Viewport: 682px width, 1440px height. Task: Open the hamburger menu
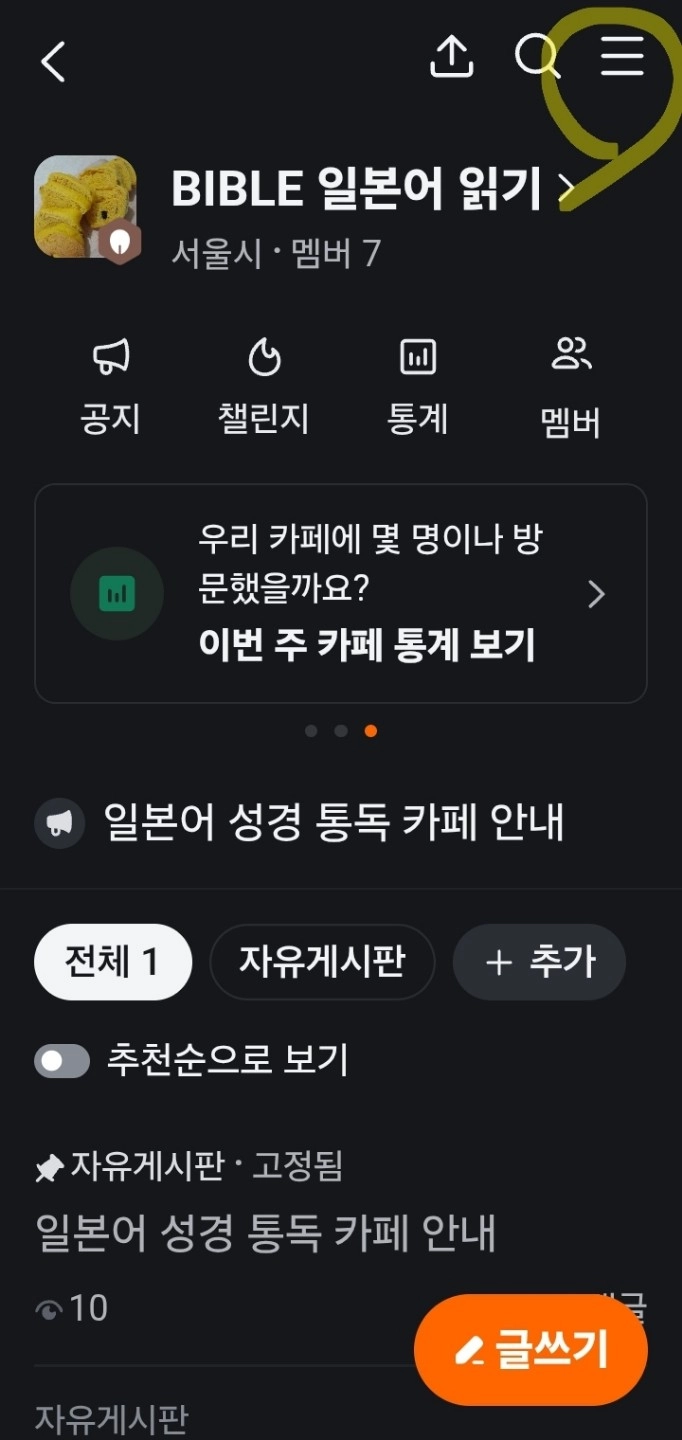coord(622,56)
